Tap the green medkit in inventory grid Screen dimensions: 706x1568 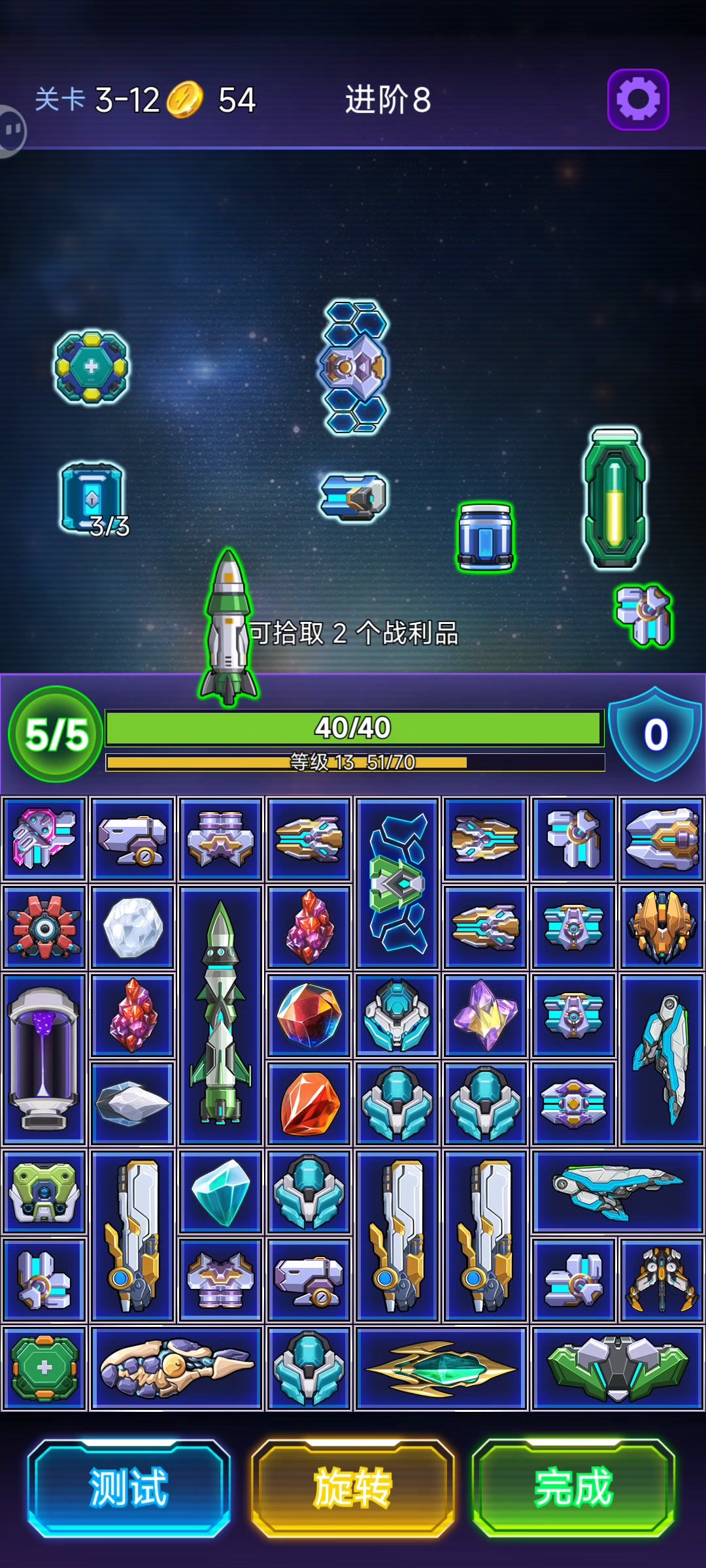point(44,1367)
